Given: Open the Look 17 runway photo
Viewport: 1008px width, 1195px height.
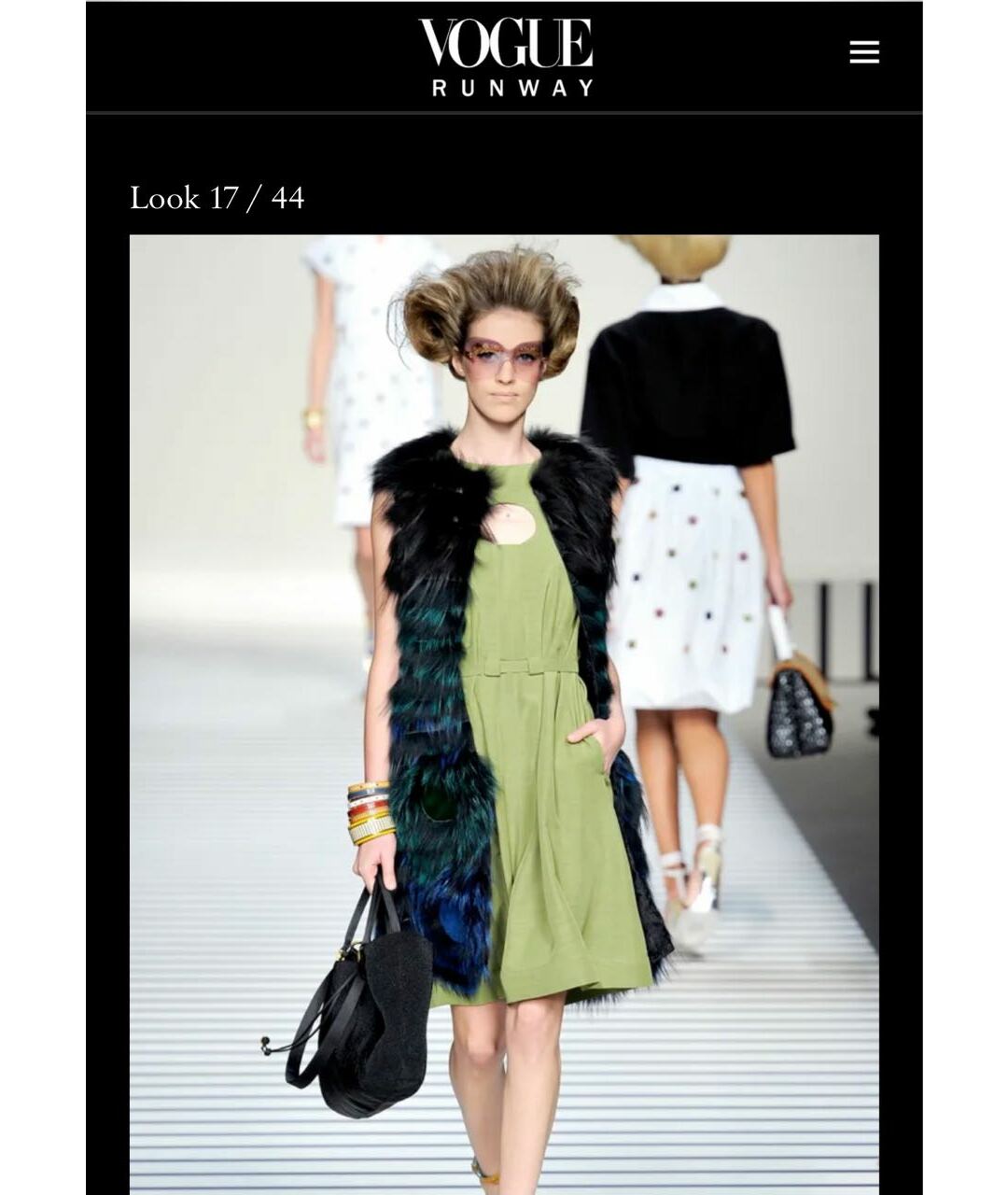Looking at the screenshot, I should click(504, 710).
